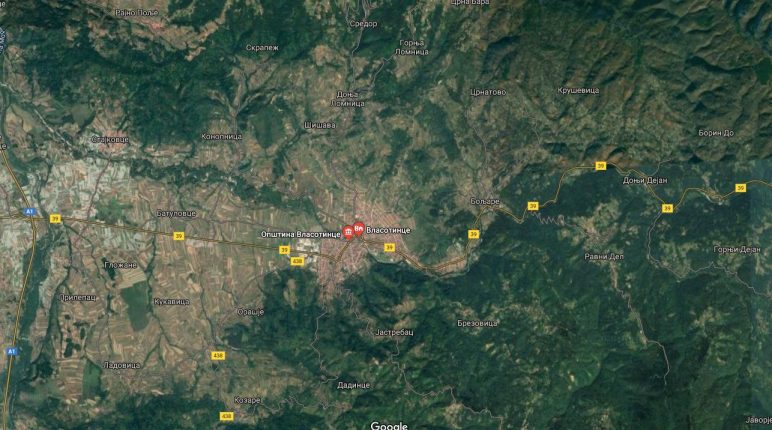Tap the red Власотинце place pin
Image resolution: width=772 pixels, height=430 pixels.
click(359, 229)
